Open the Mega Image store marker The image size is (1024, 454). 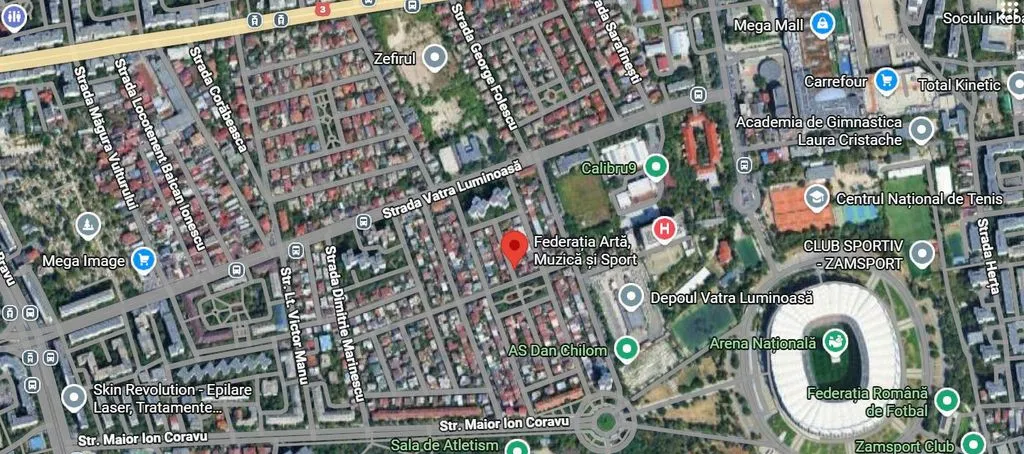click(x=142, y=260)
